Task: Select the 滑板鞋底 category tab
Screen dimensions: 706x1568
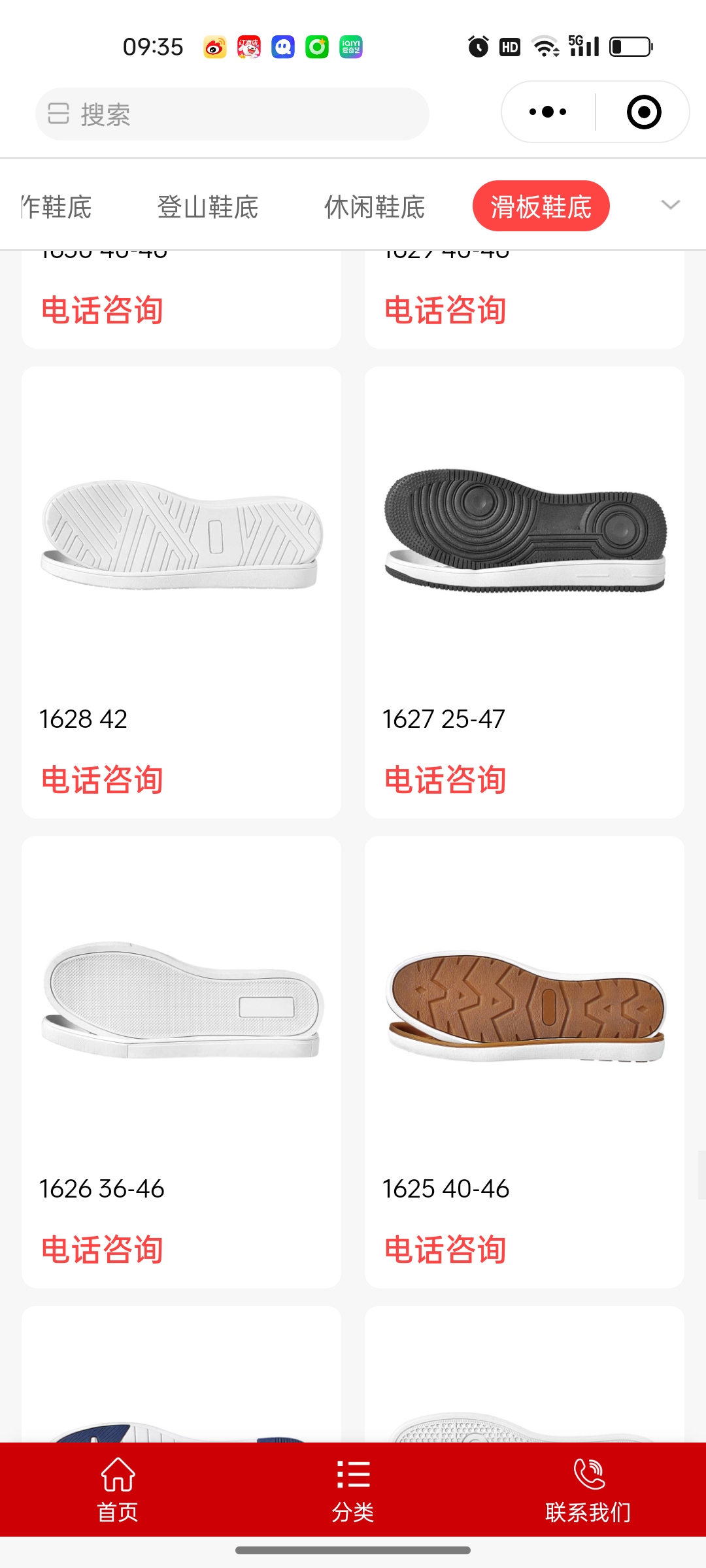Action: [x=541, y=206]
